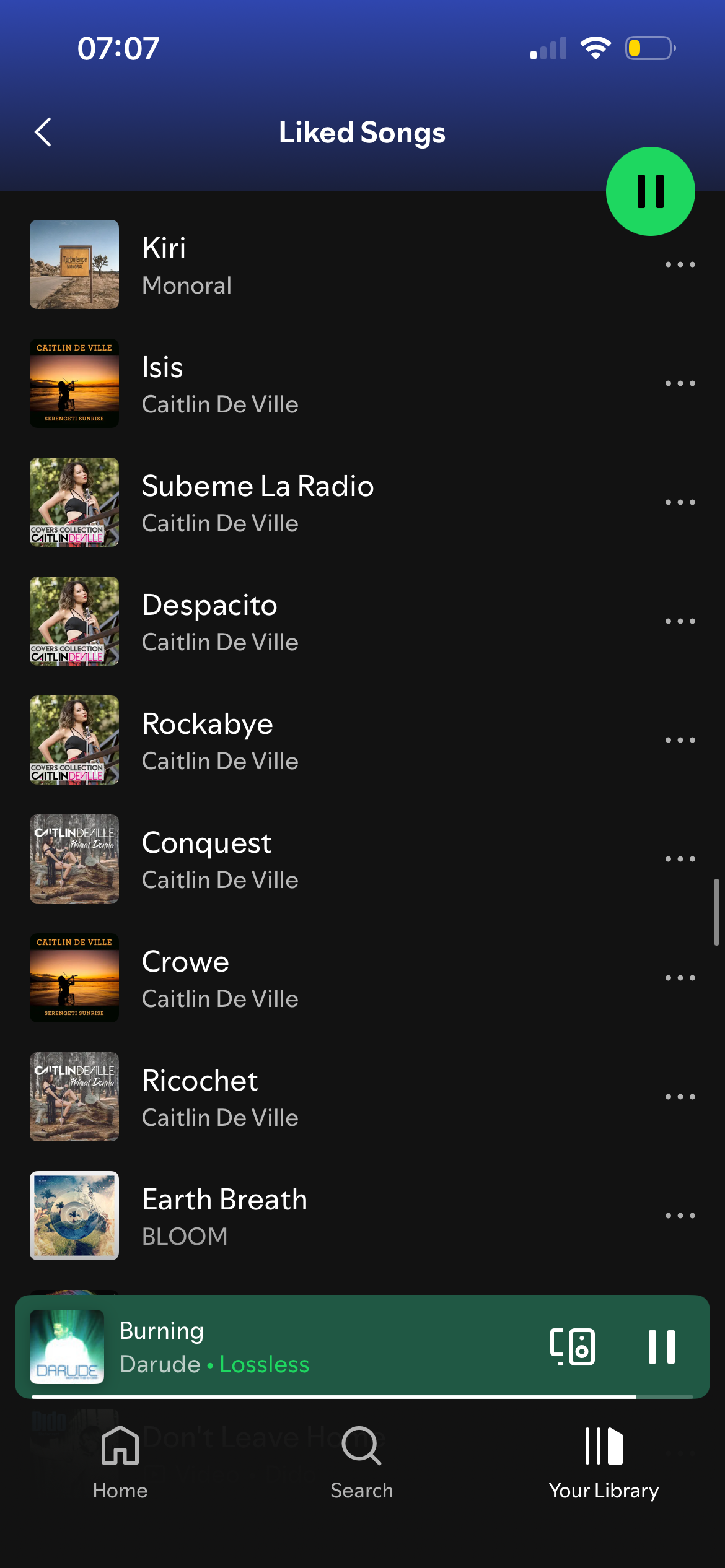Viewport: 725px width, 1568px height.
Task: Open more options for Kiri
Action: click(x=680, y=264)
